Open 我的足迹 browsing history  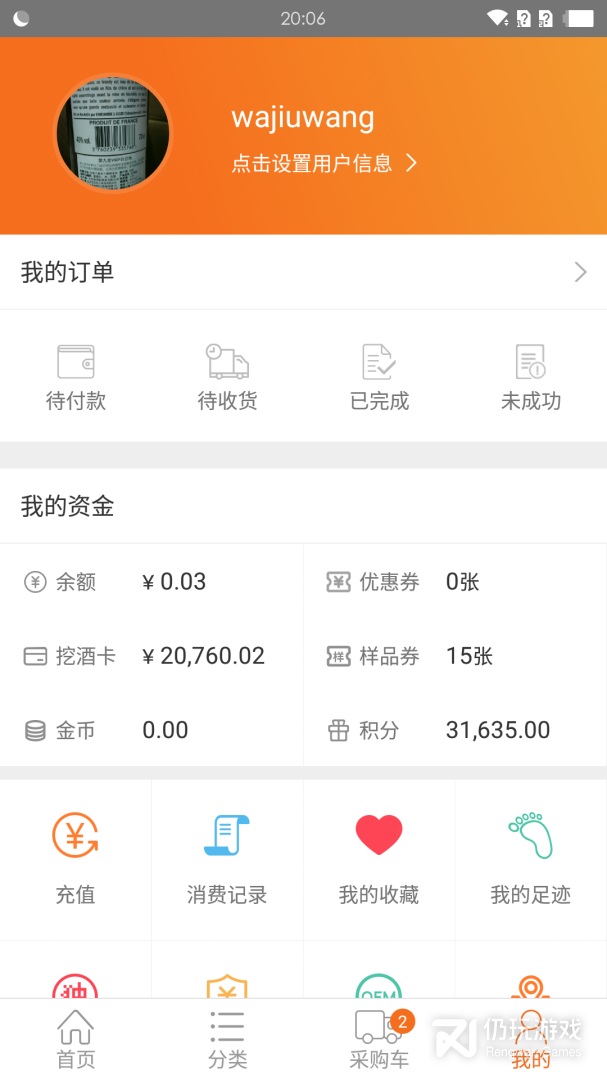coord(530,859)
